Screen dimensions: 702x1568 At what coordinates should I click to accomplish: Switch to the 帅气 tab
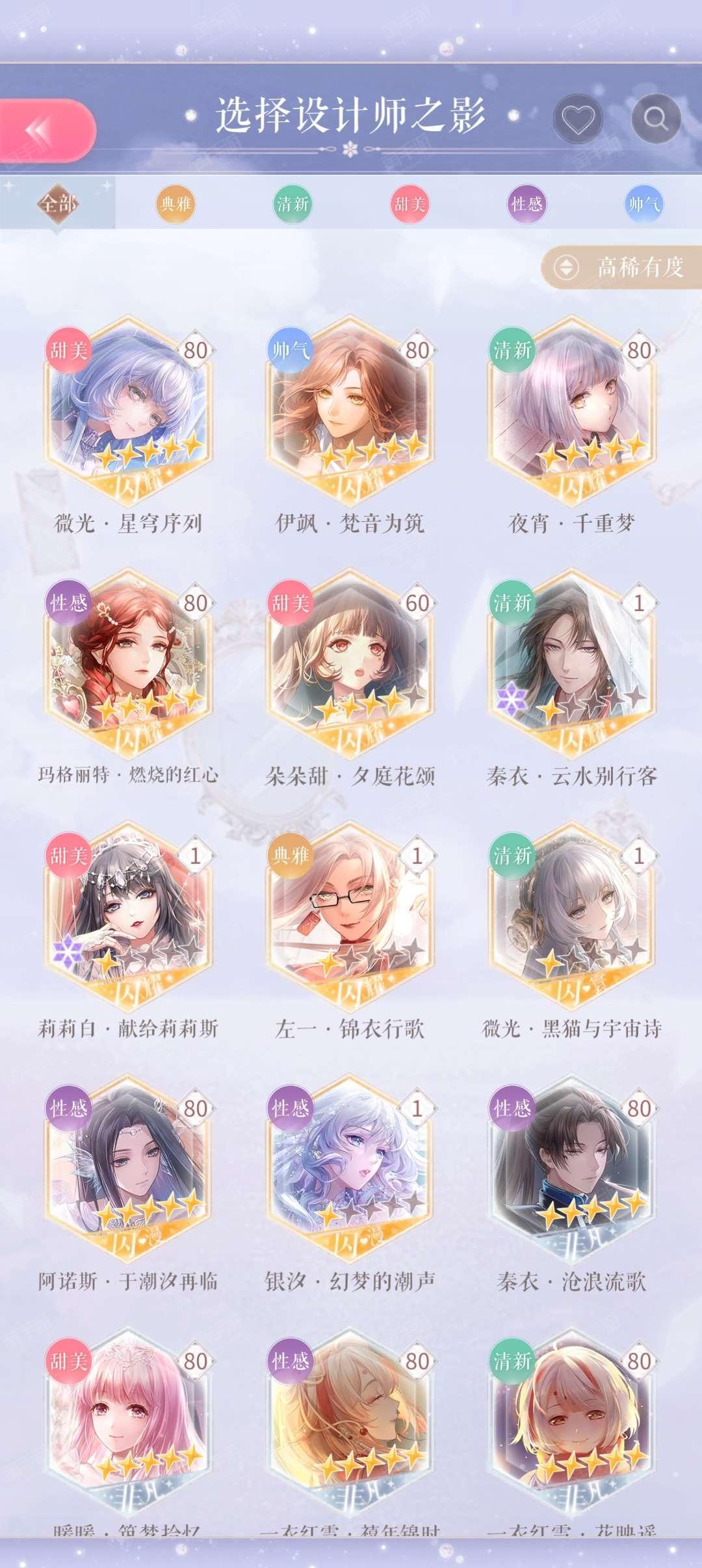click(x=643, y=204)
